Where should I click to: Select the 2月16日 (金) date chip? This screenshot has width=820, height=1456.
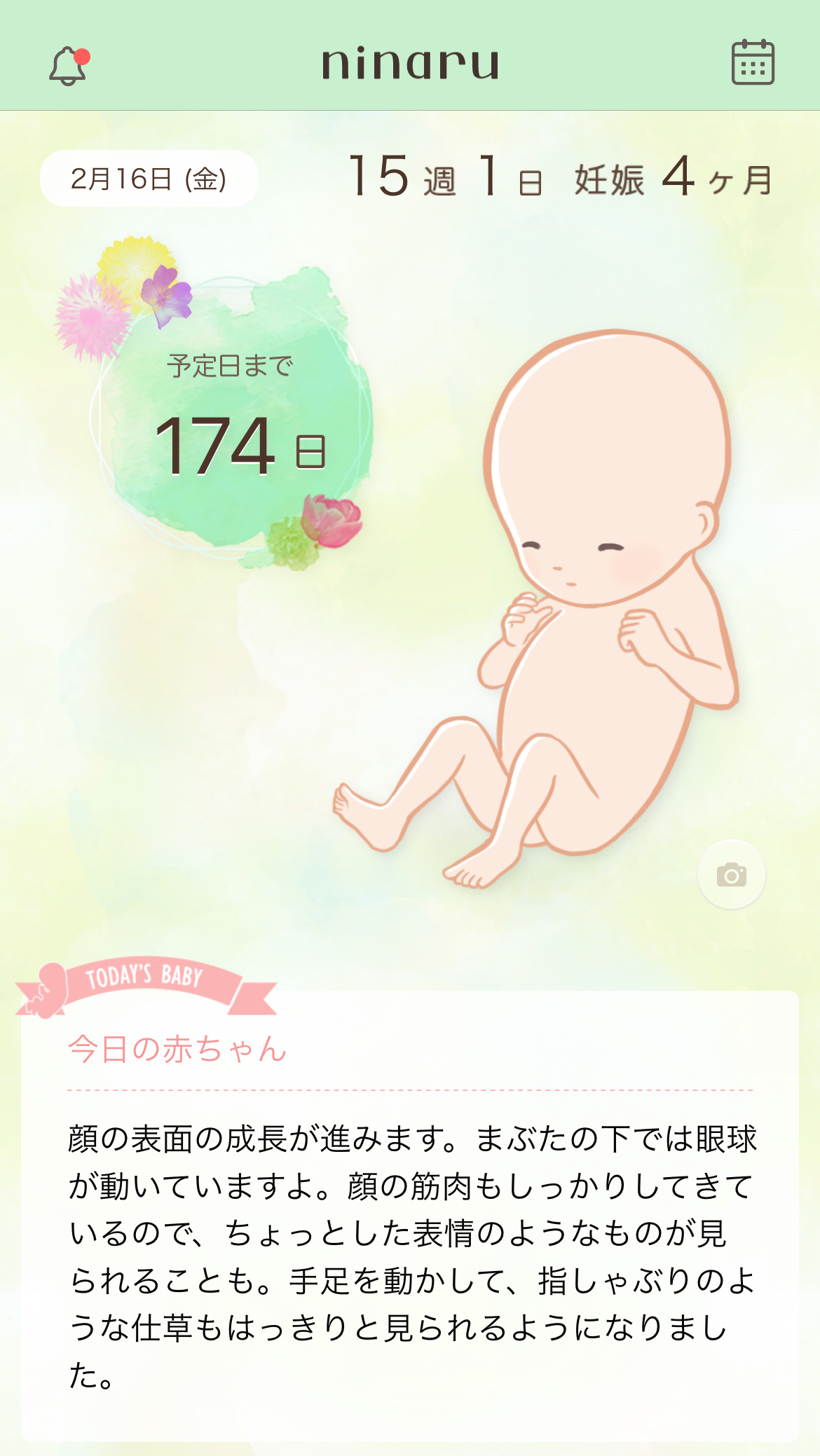click(149, 179)
